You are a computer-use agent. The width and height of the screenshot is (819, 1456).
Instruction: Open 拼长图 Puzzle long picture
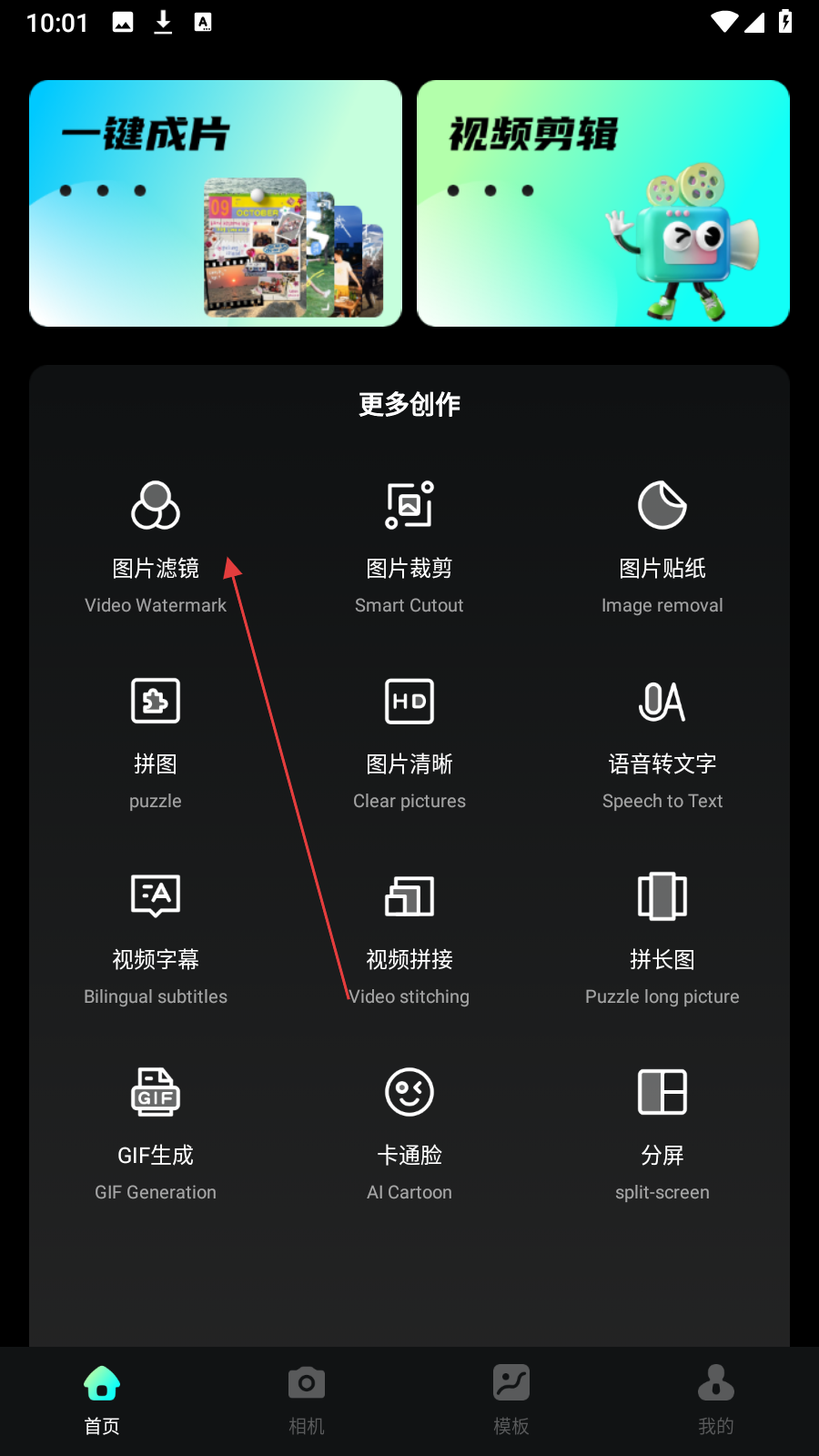[662, 937]
